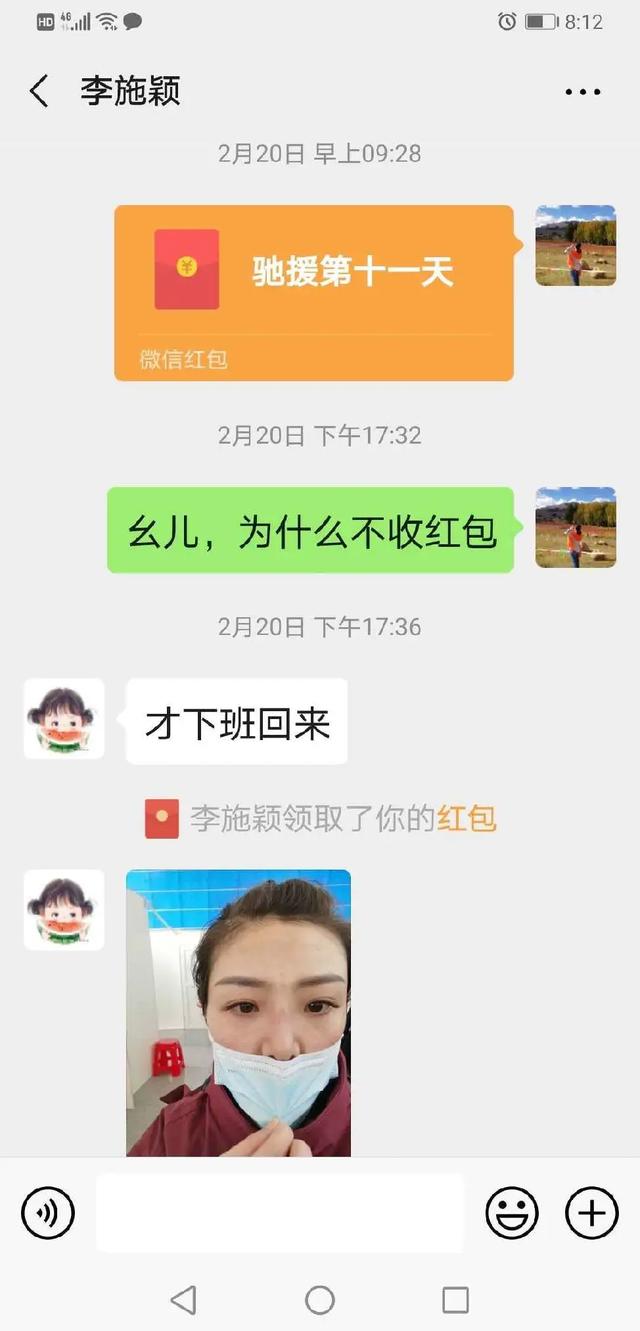Tap the system home button

pyautogui.click(x=320, y=1300)
